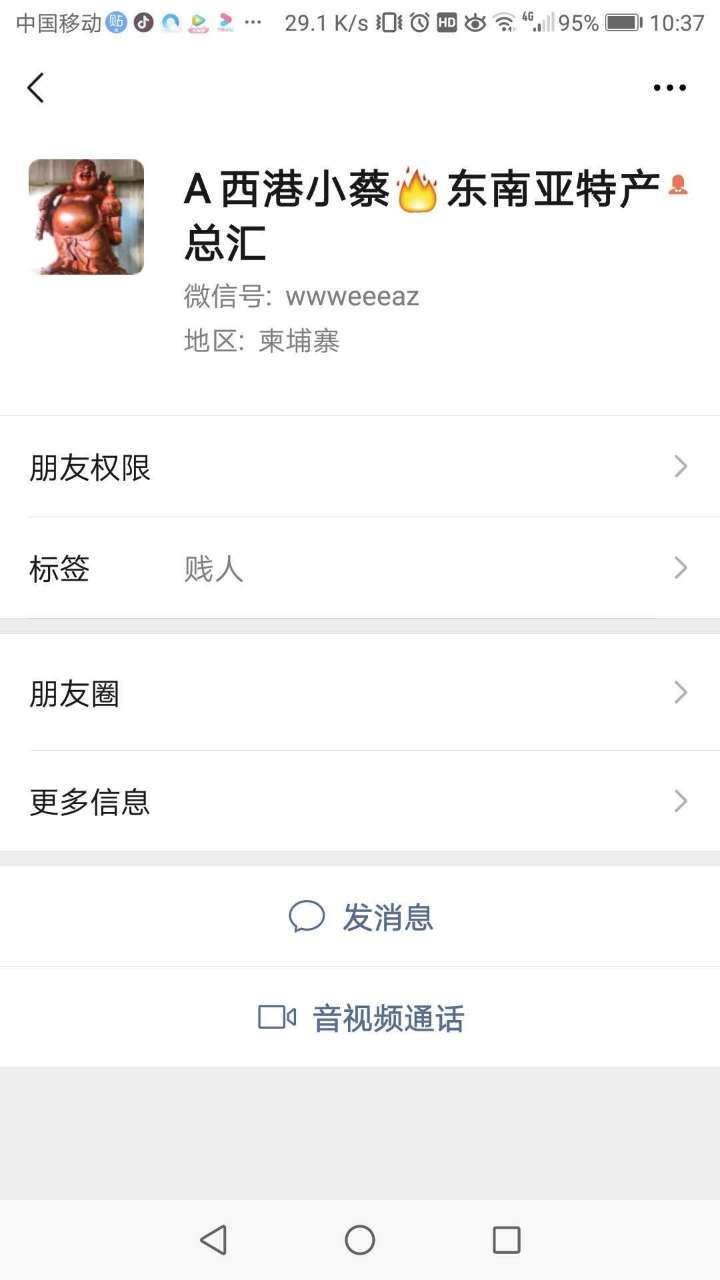720x1280 pixels.
Task: Open 更多信息
Action: pyautogui.click(x=360, y=801)
